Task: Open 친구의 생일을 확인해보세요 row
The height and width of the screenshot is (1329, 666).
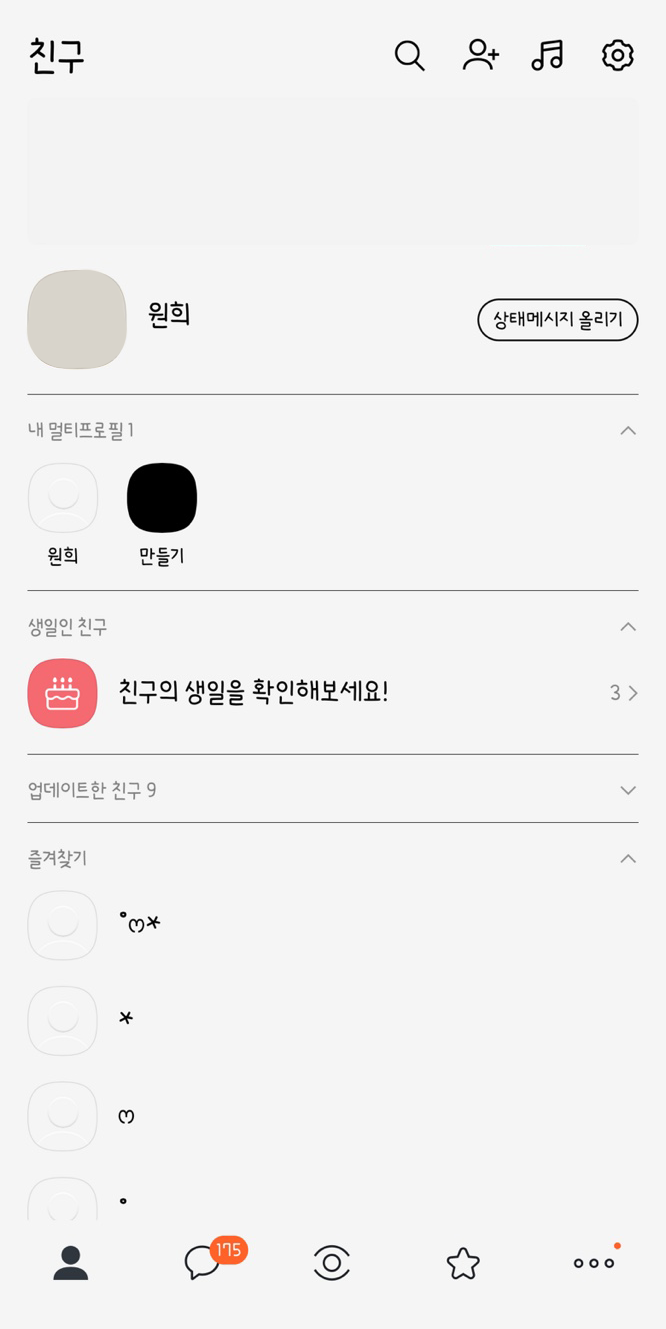Action: click(x=333, y=693)
